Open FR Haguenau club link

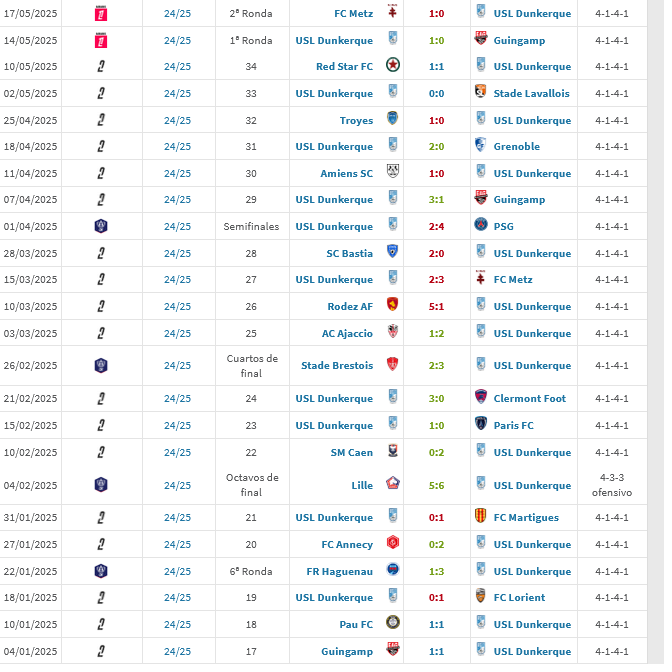(340, 571)
